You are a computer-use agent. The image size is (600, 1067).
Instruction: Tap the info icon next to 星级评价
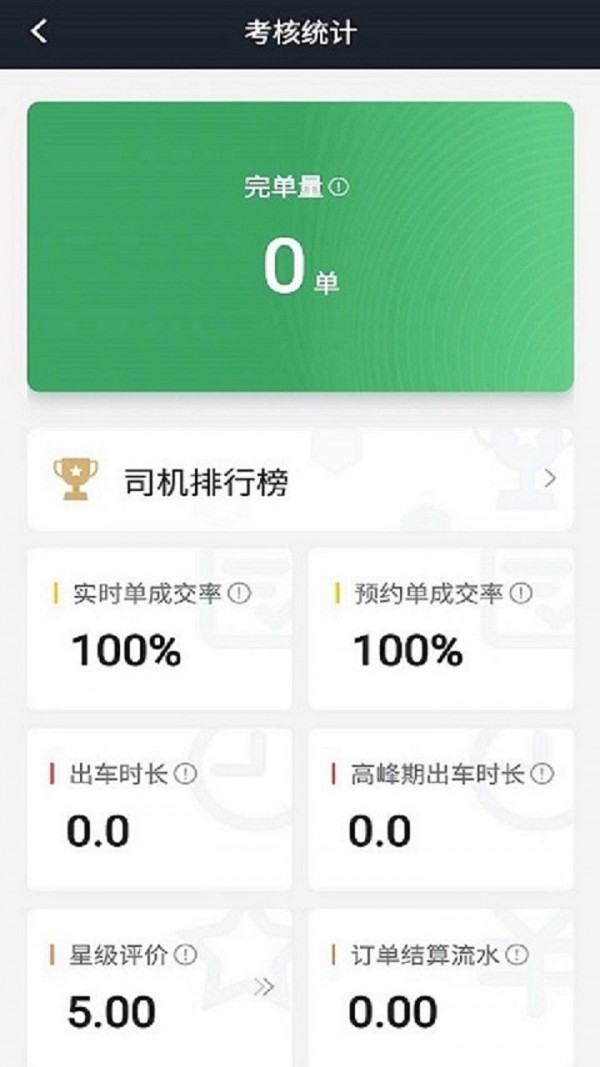pos(186,955)
